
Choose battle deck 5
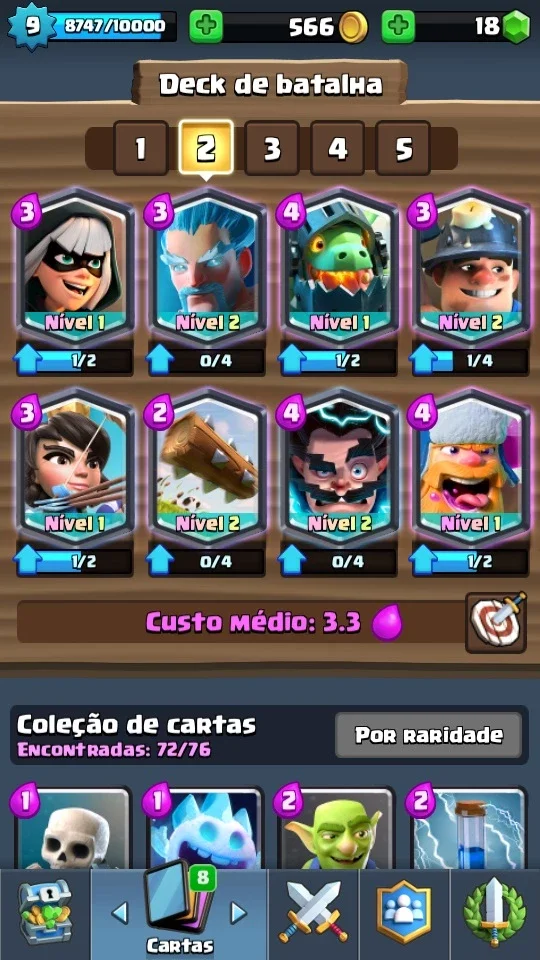(x=403, y=148)
